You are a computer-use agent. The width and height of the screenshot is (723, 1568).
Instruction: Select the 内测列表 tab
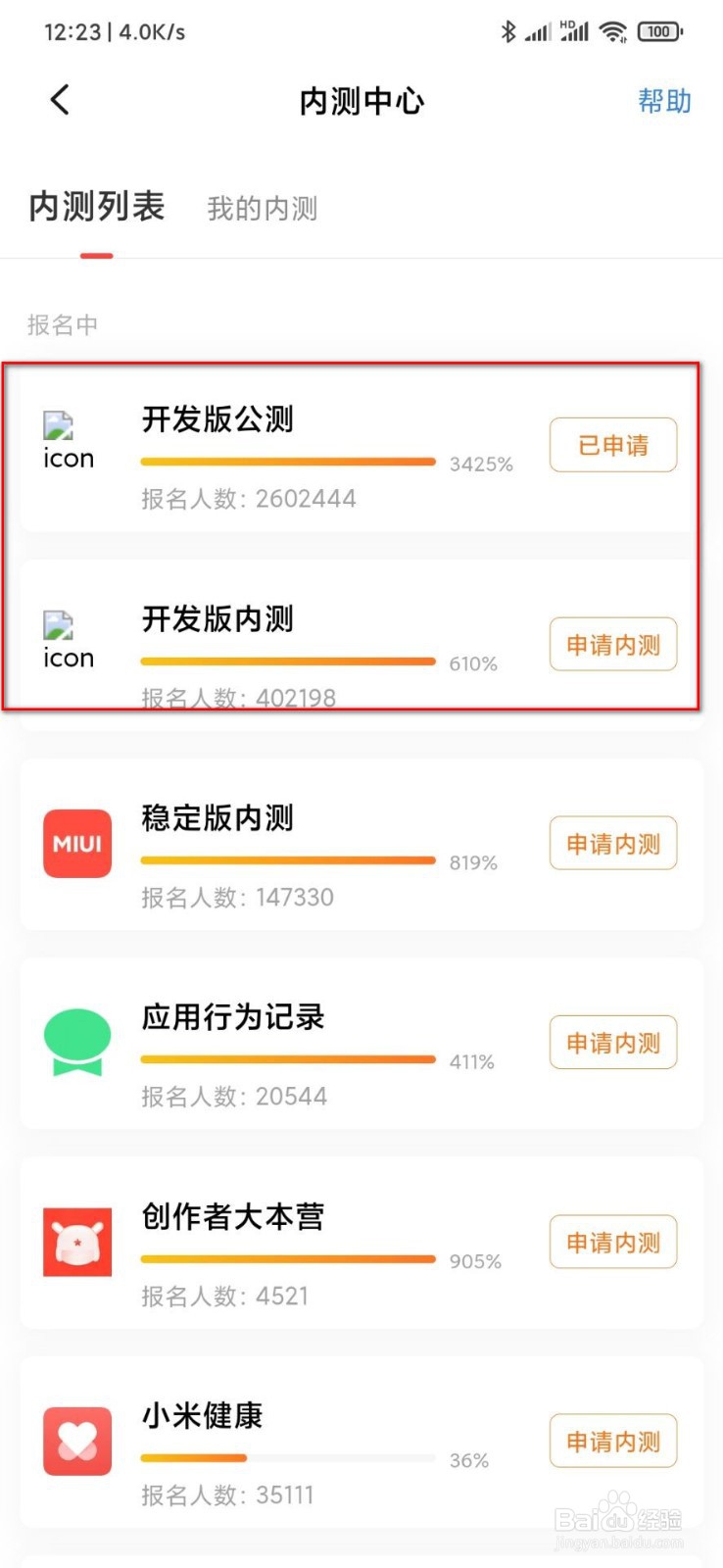tap(96, 207)
